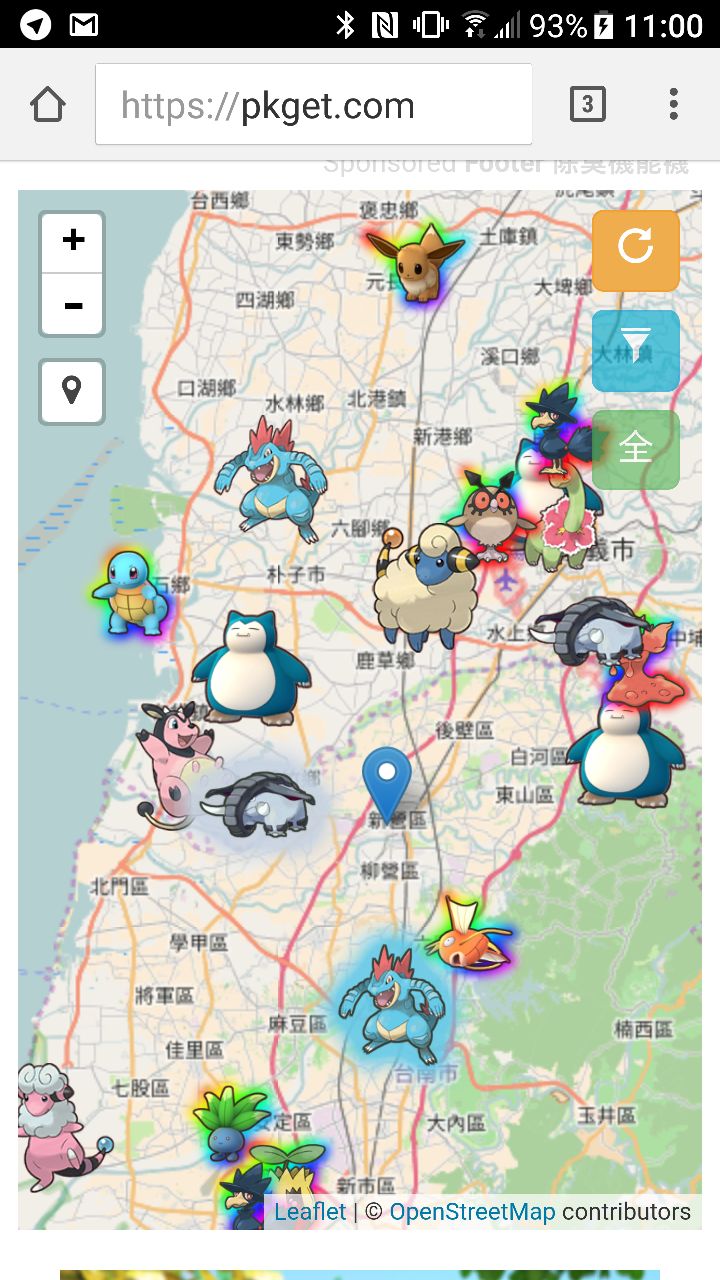Image resolution: width=720 pixels, height=1280 pixels.
Task: Open the tab switcher showing 3 tabs
Action: pyautogui.click(x=587, y=104)
